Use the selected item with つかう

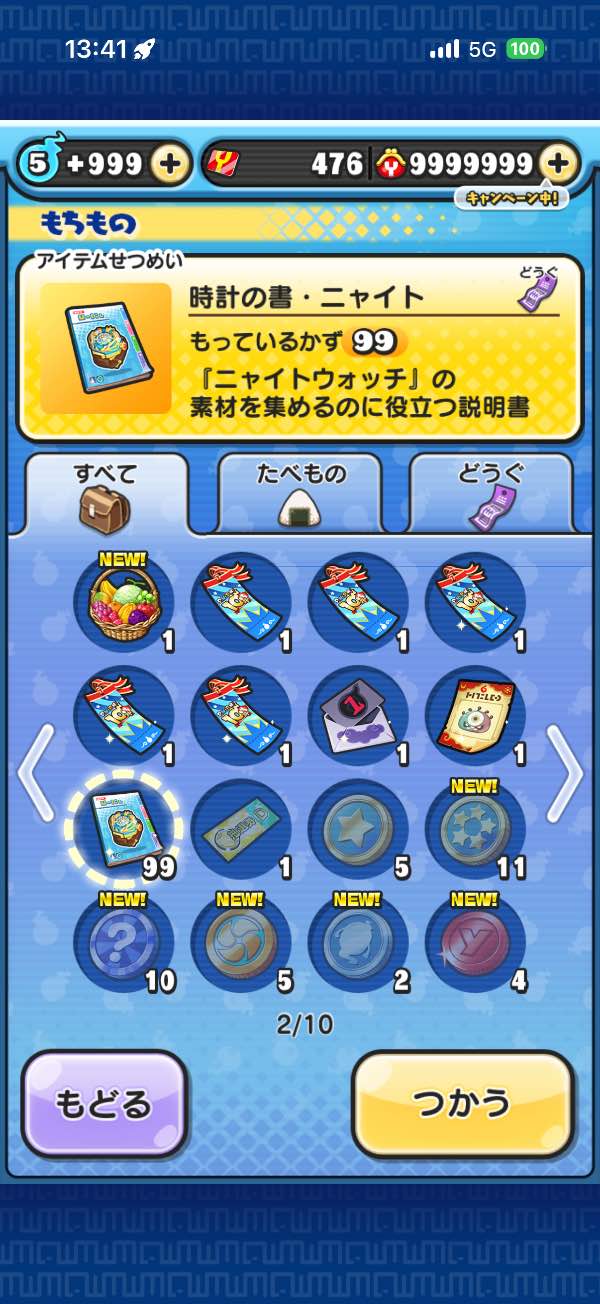[x=463, y=1104]
